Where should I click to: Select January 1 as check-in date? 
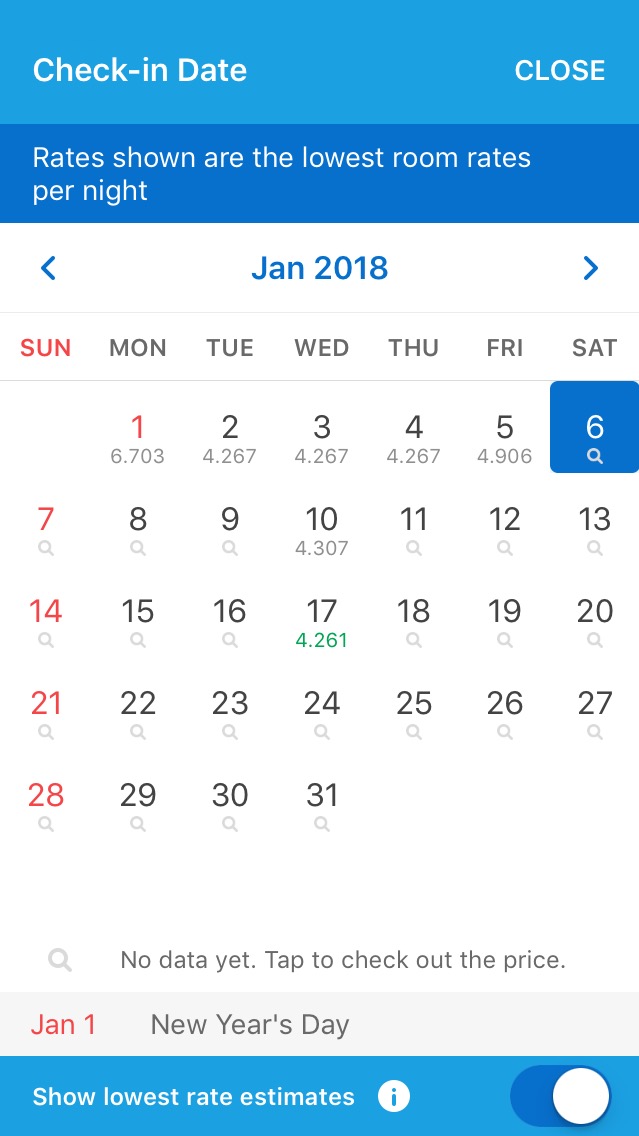point(138,437)
